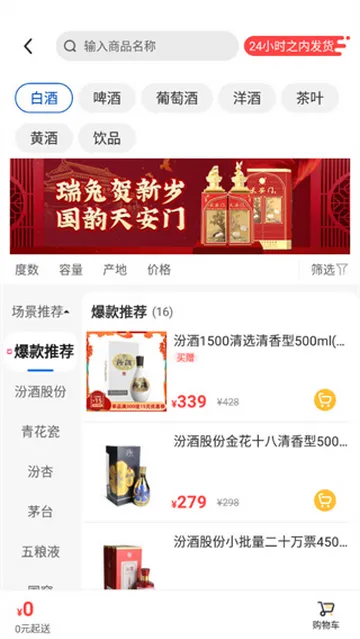The height and width of the screenshot is (639, 360).
Task: Switch to 茅台 in the side menu
Action: coord(40,512)
